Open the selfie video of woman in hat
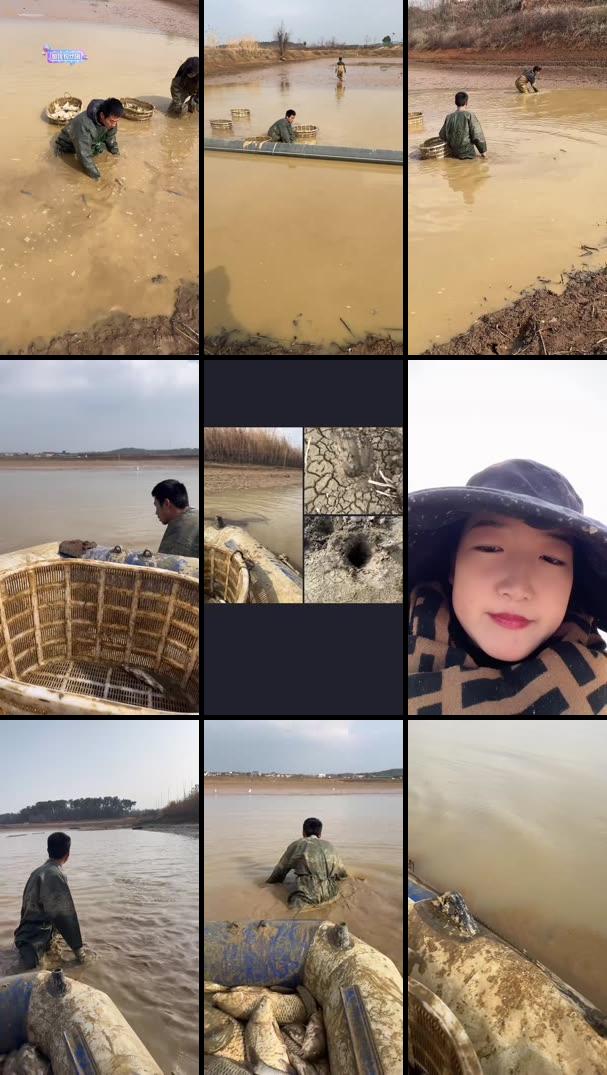 (508, 537)
